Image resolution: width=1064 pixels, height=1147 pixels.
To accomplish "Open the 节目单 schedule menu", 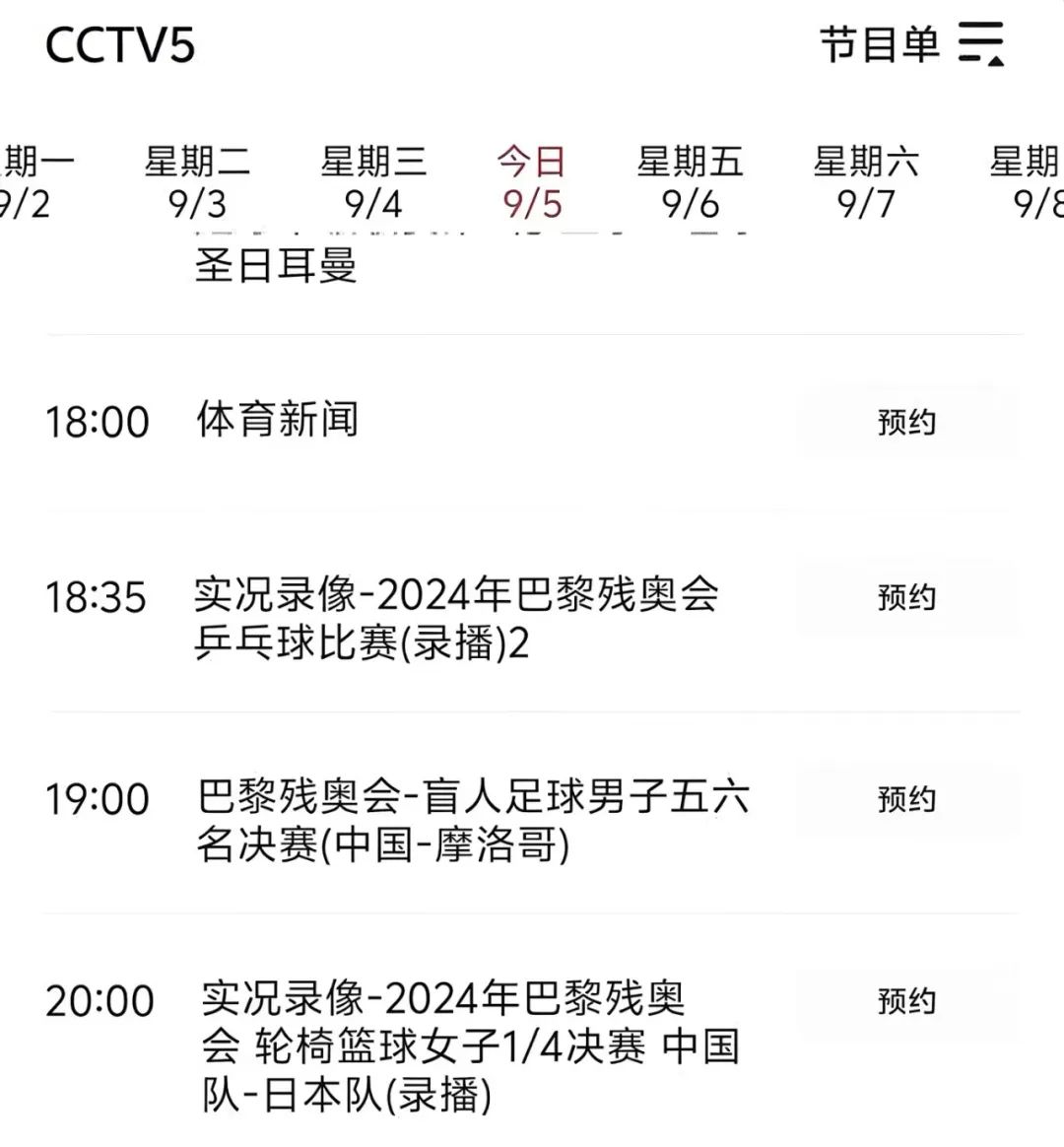I will coord(911,44).
